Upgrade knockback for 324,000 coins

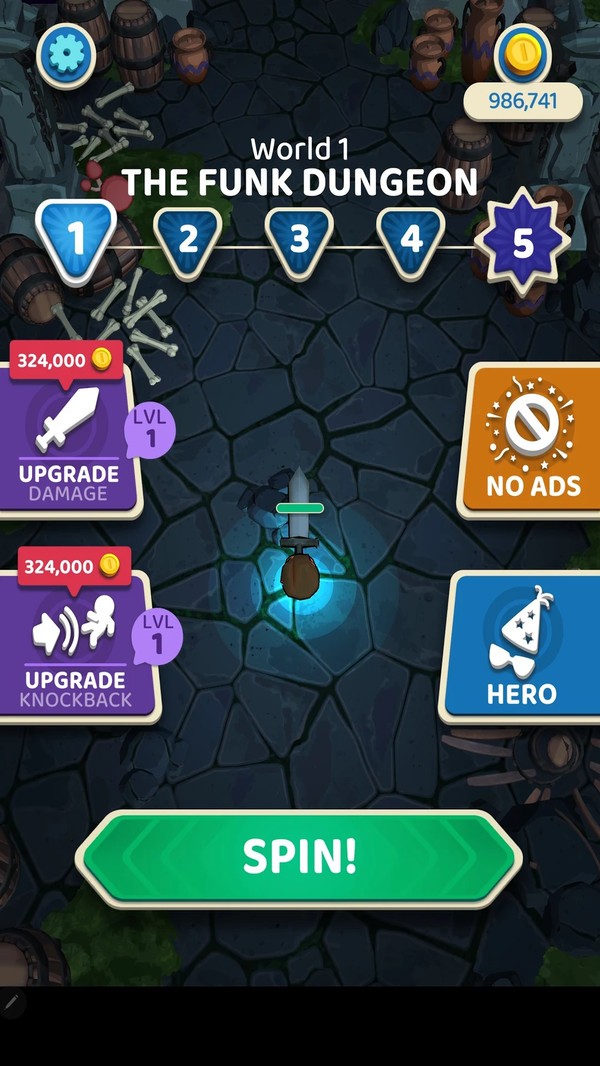tap(75, 645)
